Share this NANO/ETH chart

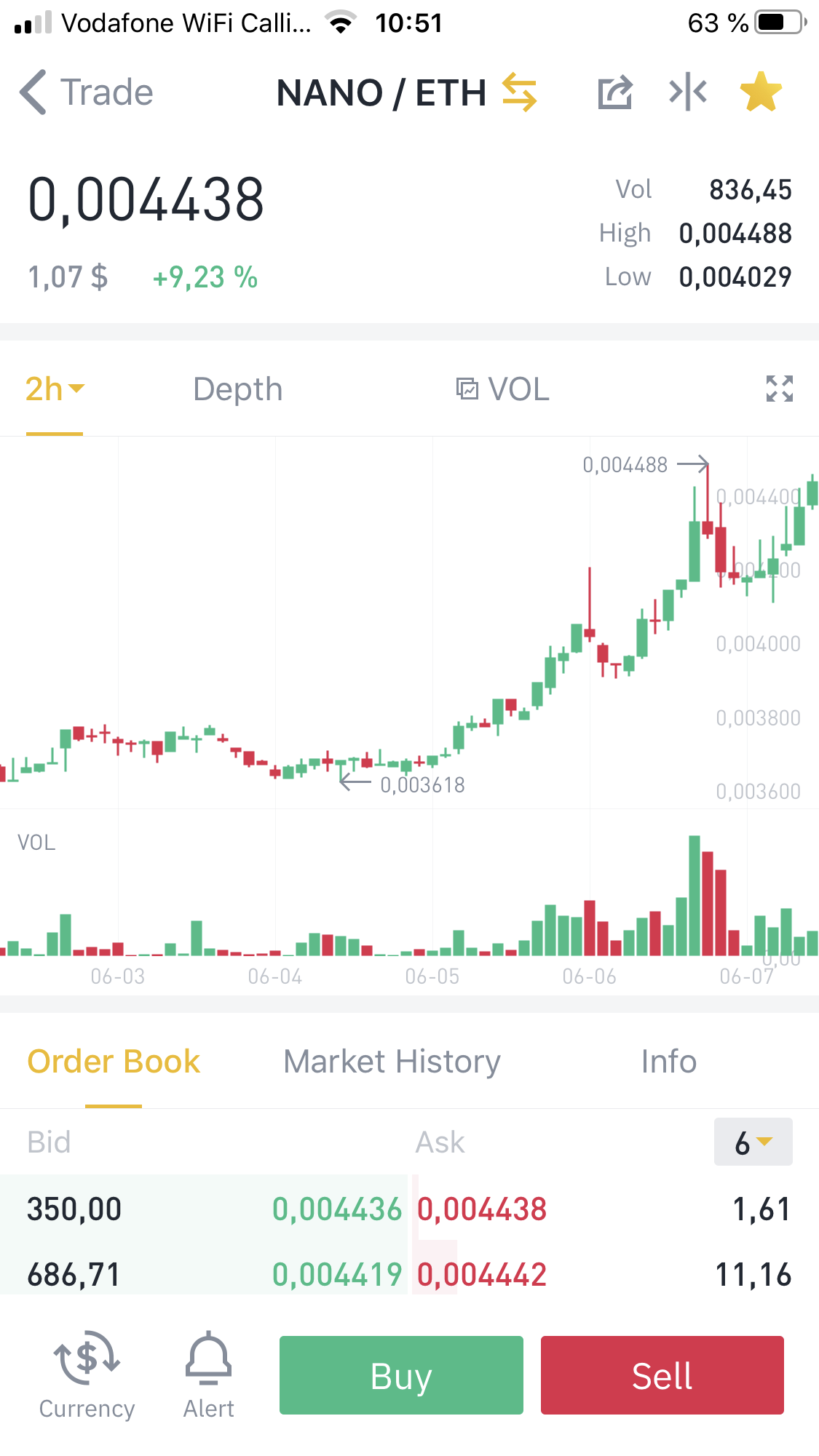point(615,92)
